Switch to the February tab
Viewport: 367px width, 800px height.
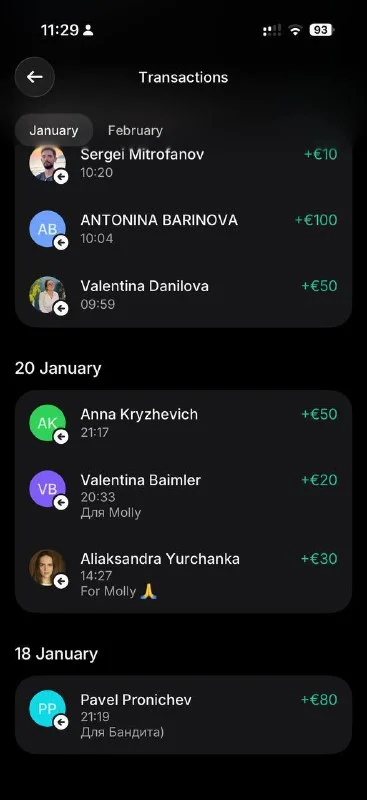(135, 130)
